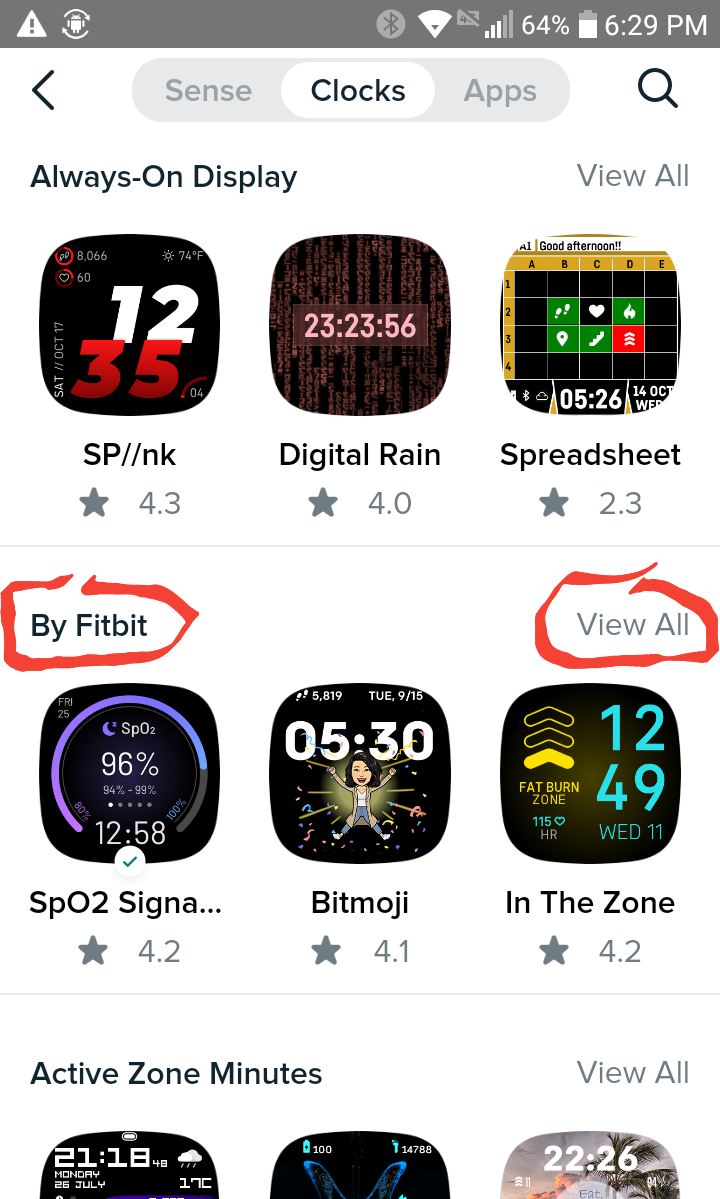
Task: Open the Digital Rain clock face
Action: click(x=360, y=325)
